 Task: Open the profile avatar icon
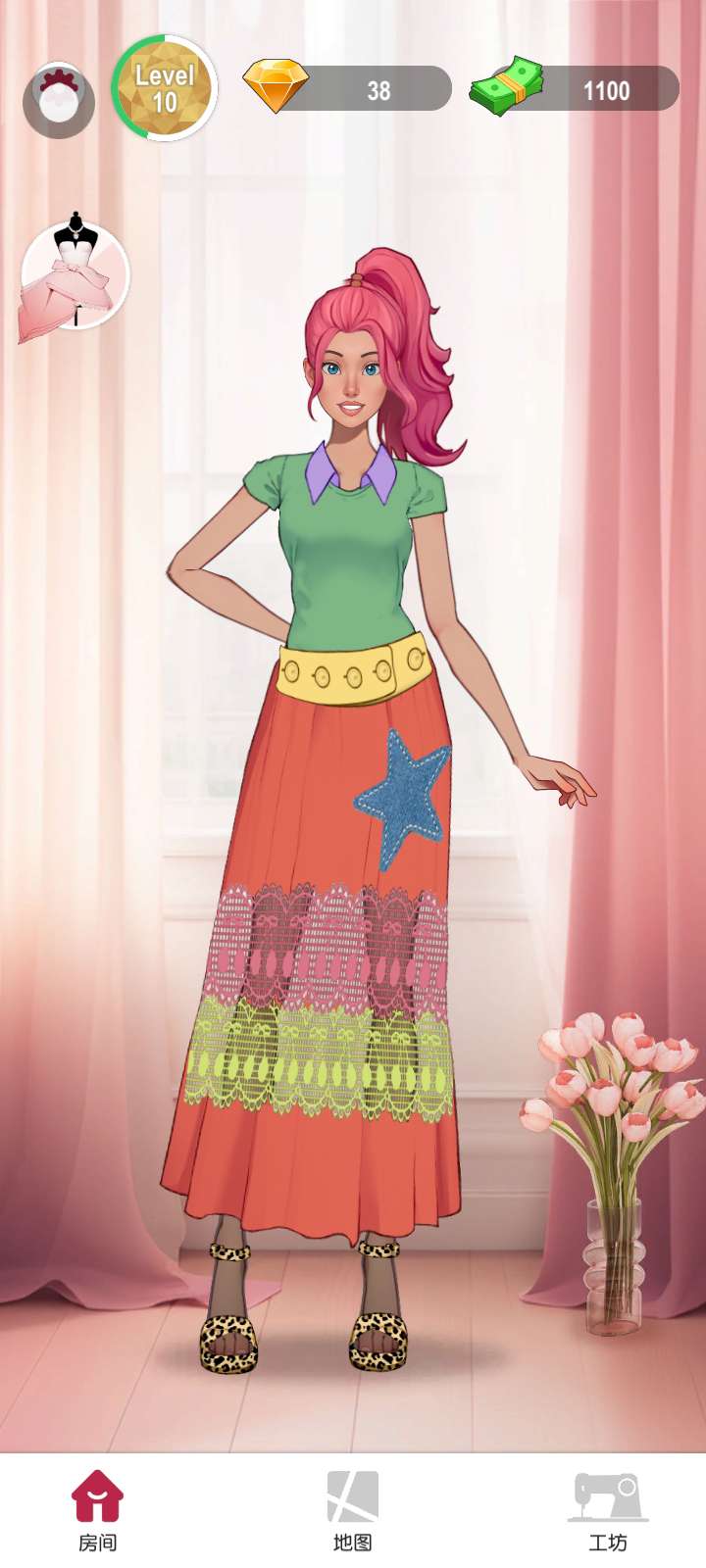tap(59, 100)
